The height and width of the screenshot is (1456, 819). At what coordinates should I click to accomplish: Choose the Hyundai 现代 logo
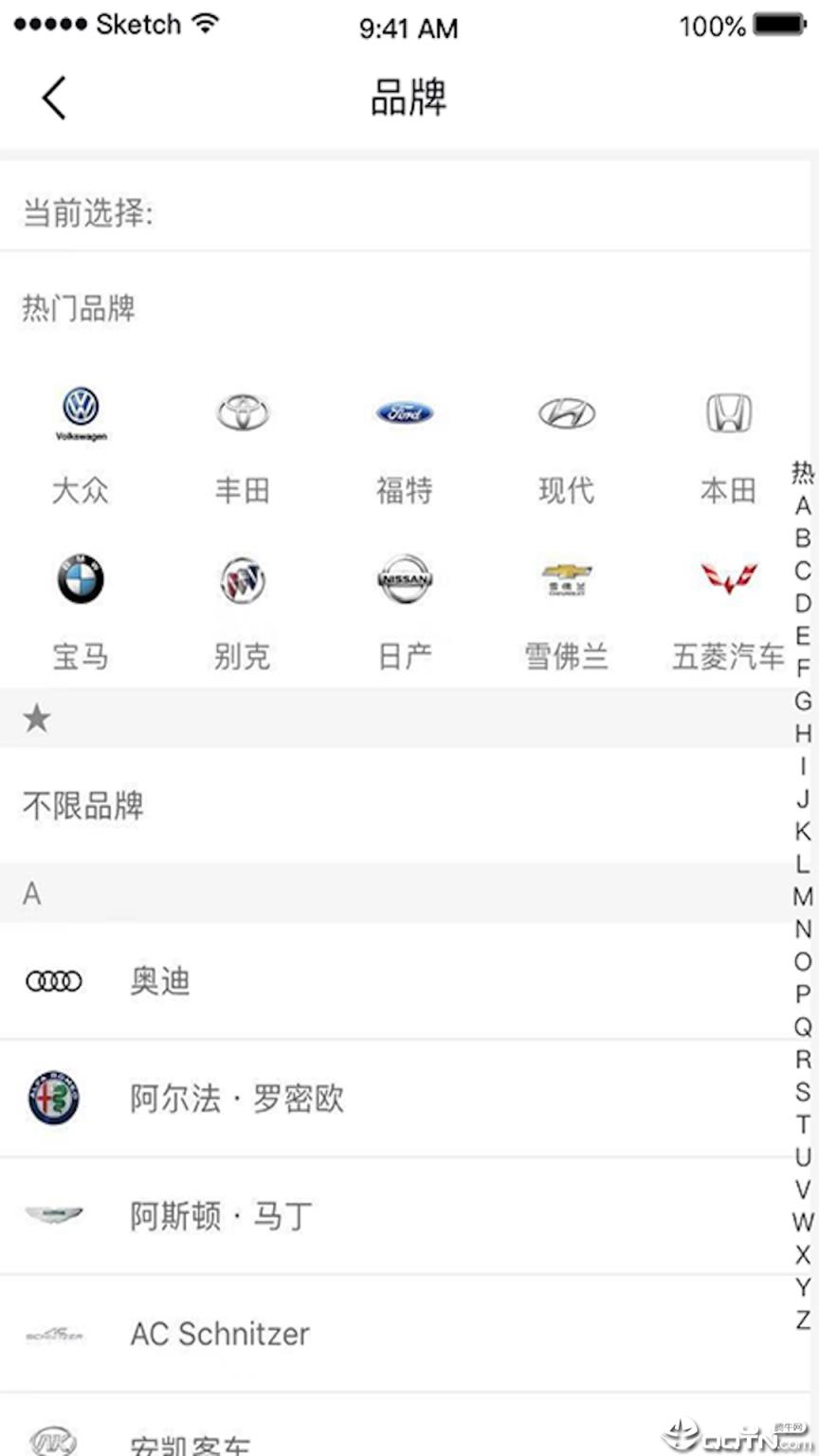coord(566,413)
